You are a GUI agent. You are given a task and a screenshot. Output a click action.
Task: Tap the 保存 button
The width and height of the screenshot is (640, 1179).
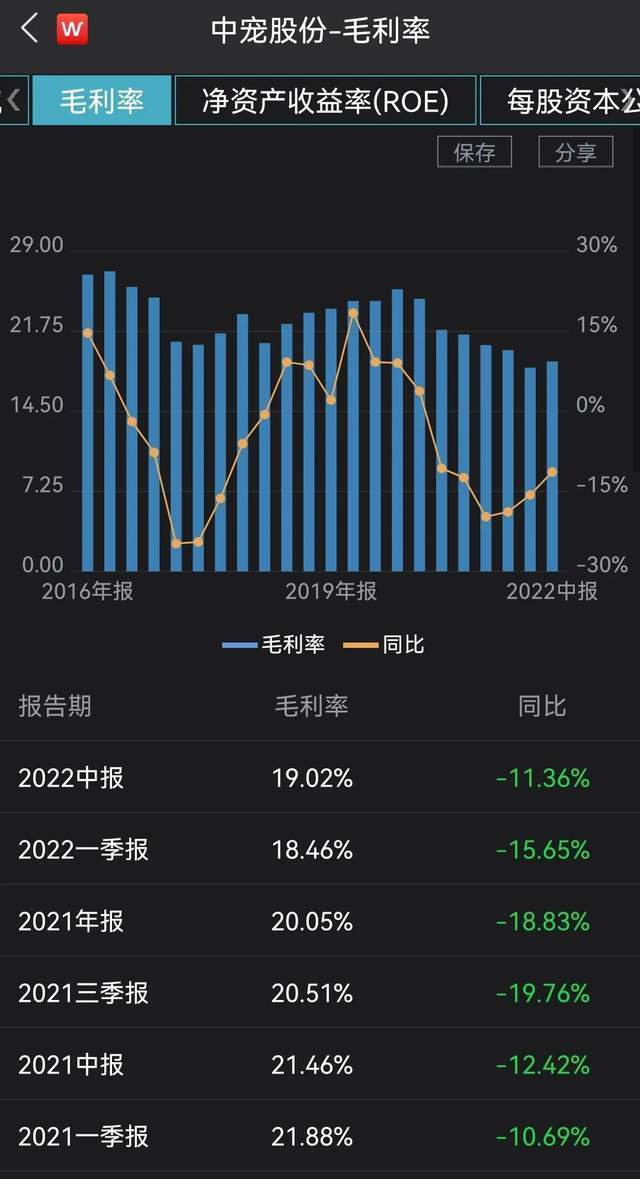(474, 152)
